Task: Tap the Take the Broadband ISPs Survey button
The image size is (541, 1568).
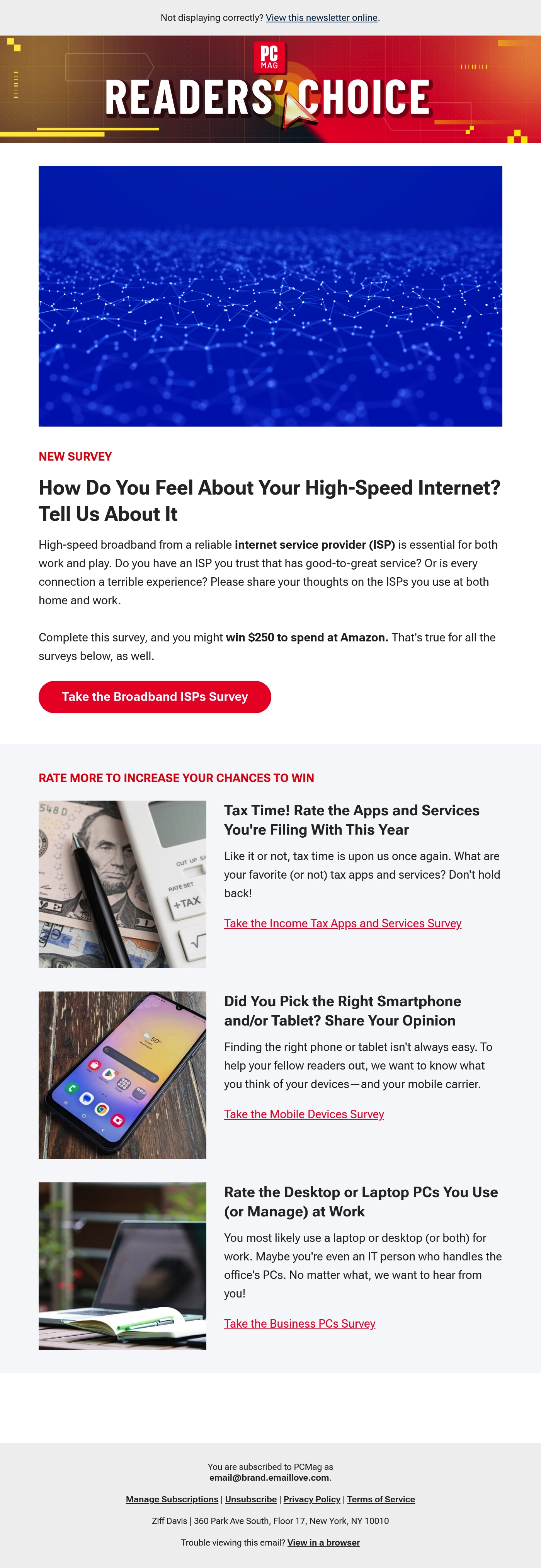Action: click(x=155, y=697)
